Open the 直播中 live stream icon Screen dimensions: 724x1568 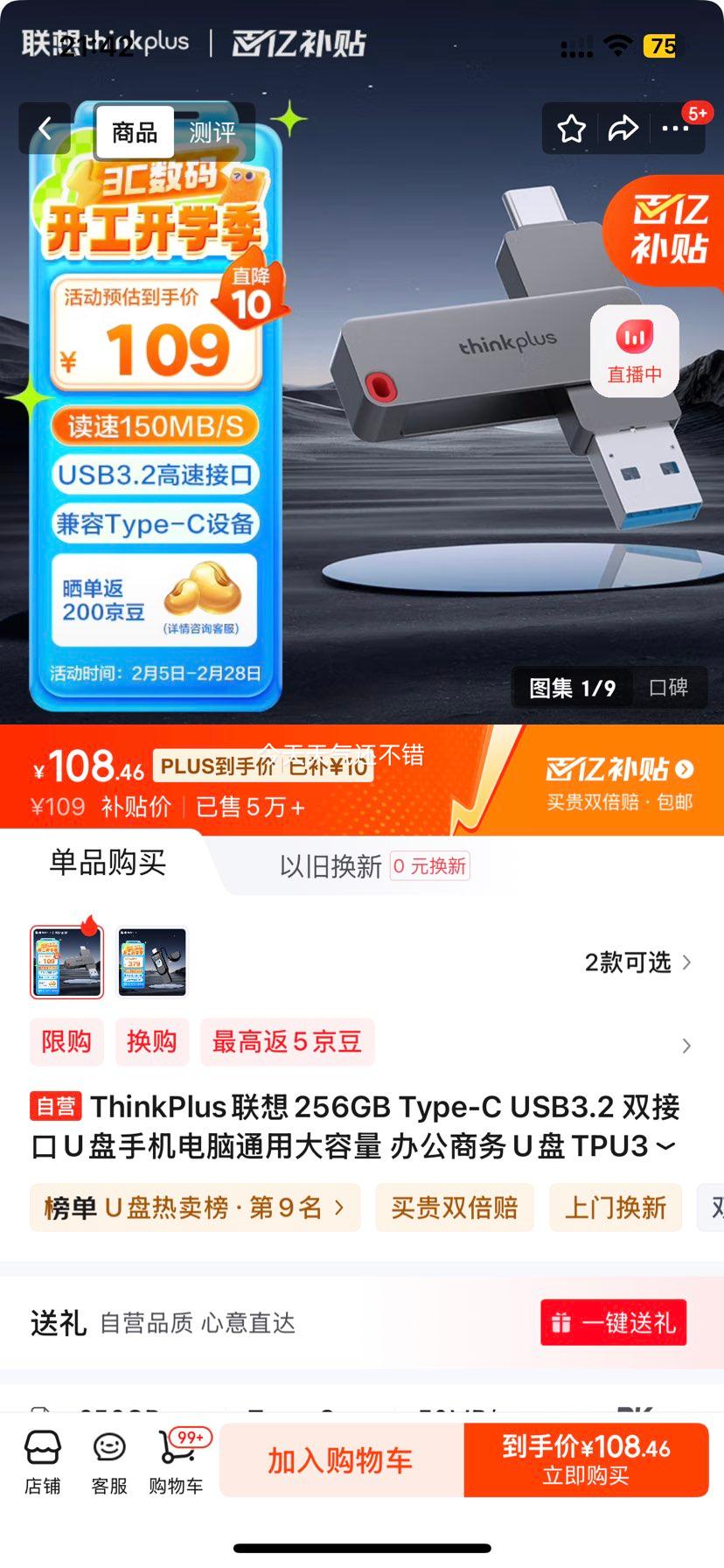[635, 350]
